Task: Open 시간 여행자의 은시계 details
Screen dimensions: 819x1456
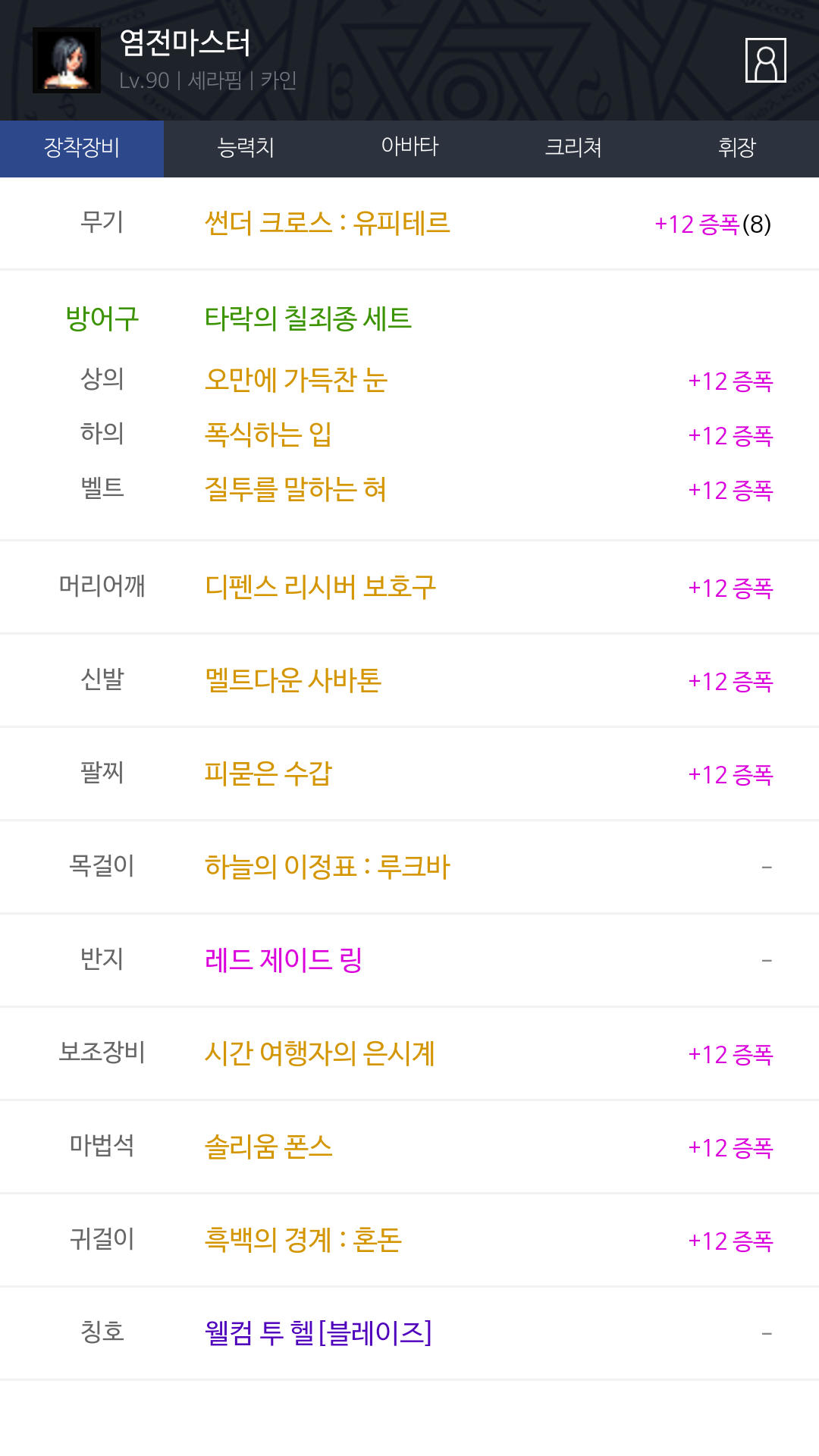Action: (x=320, y=1053)
